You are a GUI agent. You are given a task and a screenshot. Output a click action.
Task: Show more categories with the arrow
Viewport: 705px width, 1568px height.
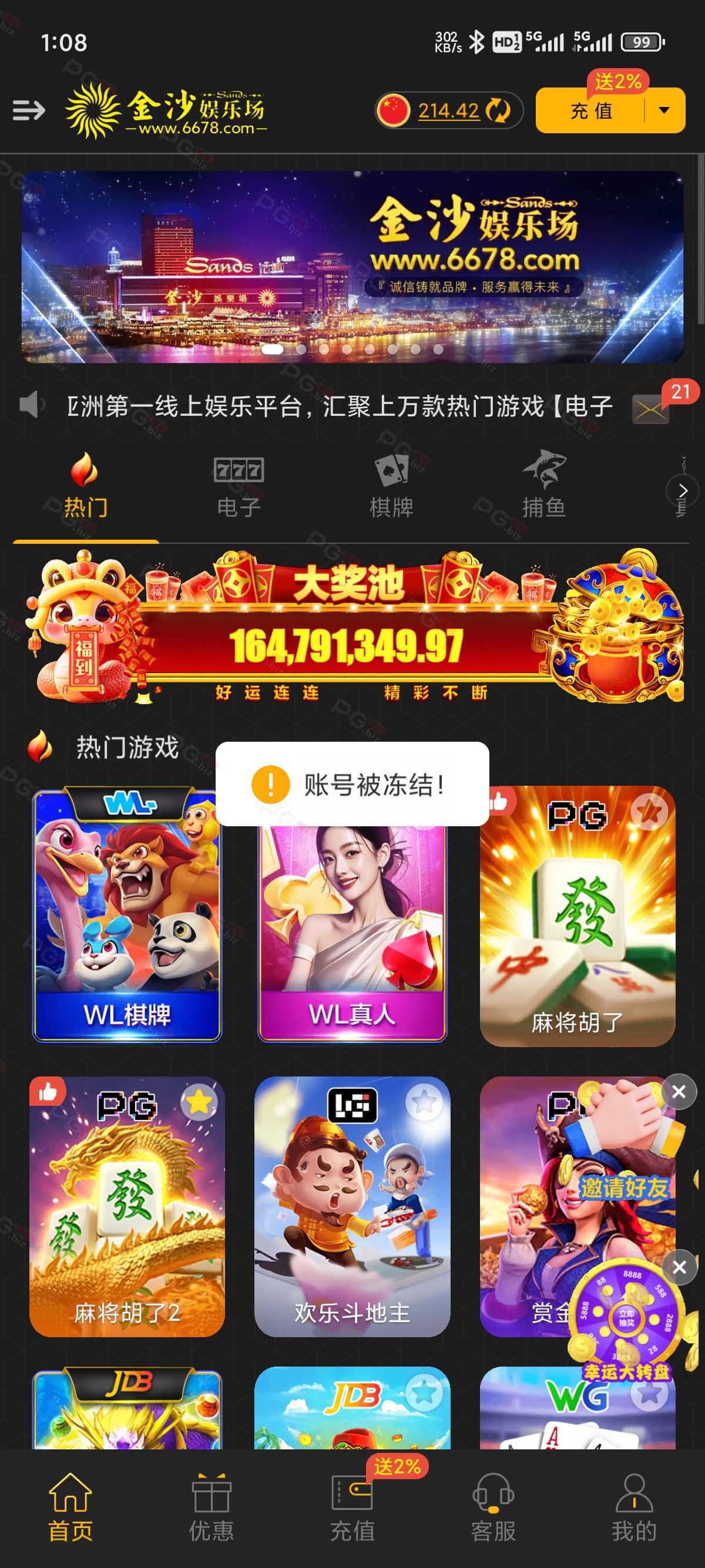(x=683, y=490)
